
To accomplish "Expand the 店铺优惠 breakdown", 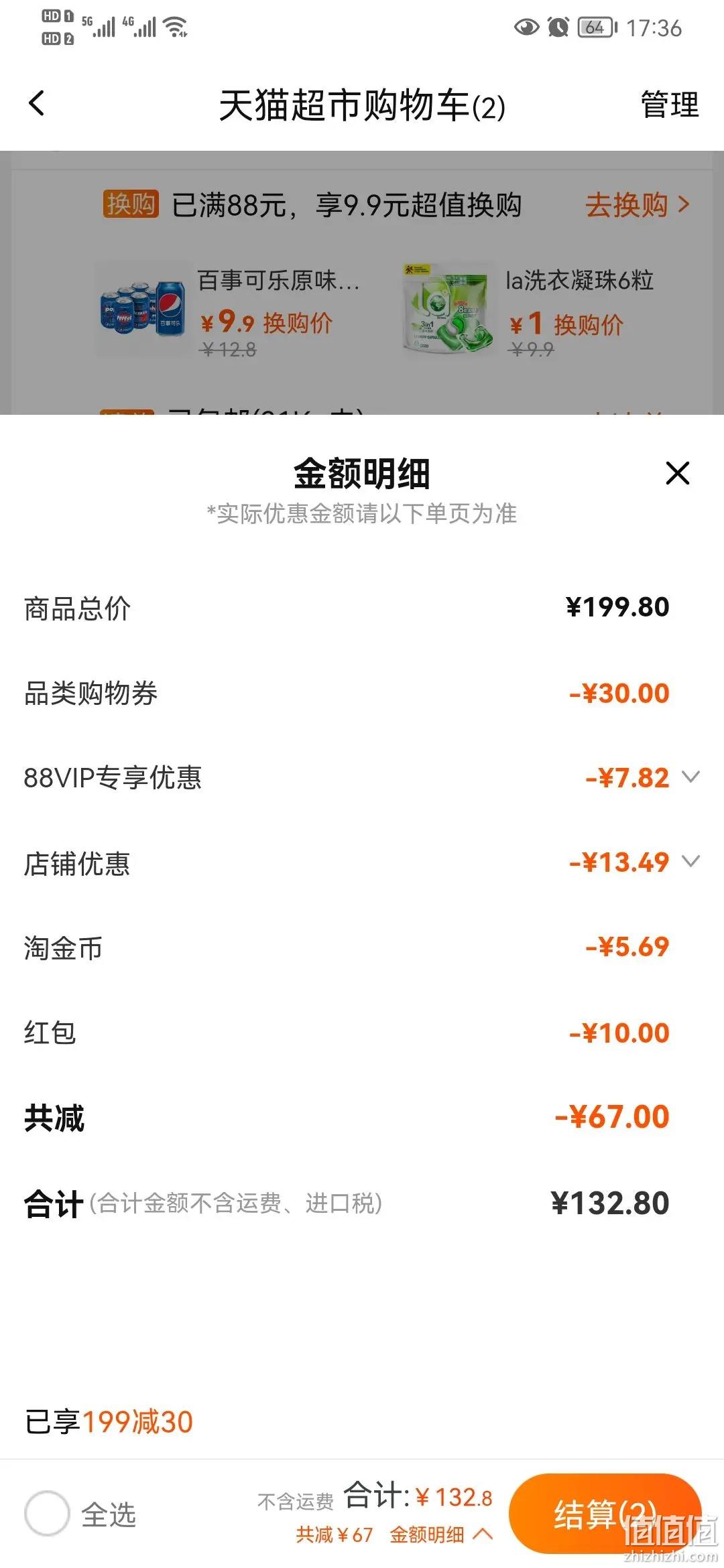I will pos(690,862).
